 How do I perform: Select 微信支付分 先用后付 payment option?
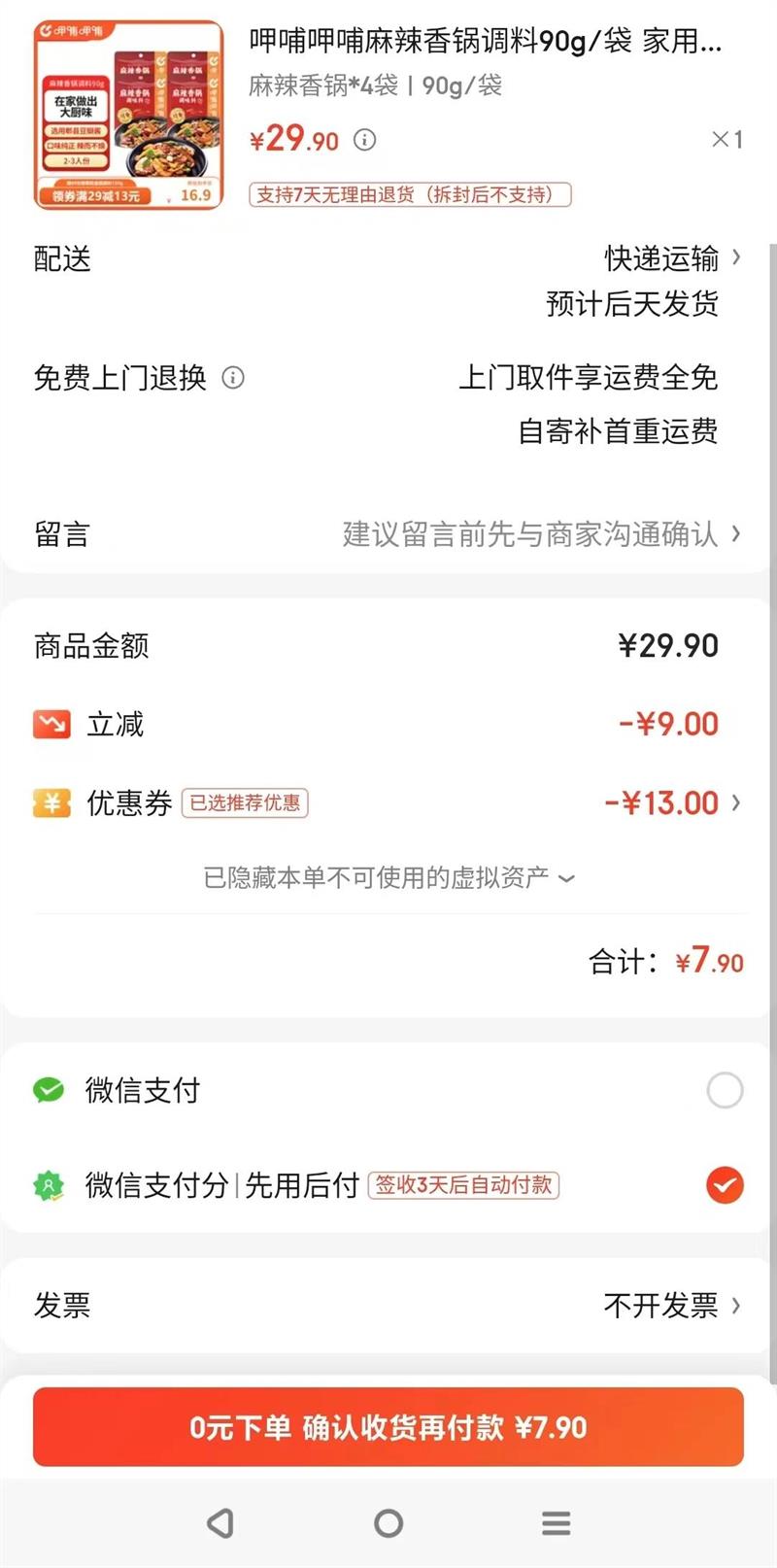pyautogui.click(x=725, y=1185)
